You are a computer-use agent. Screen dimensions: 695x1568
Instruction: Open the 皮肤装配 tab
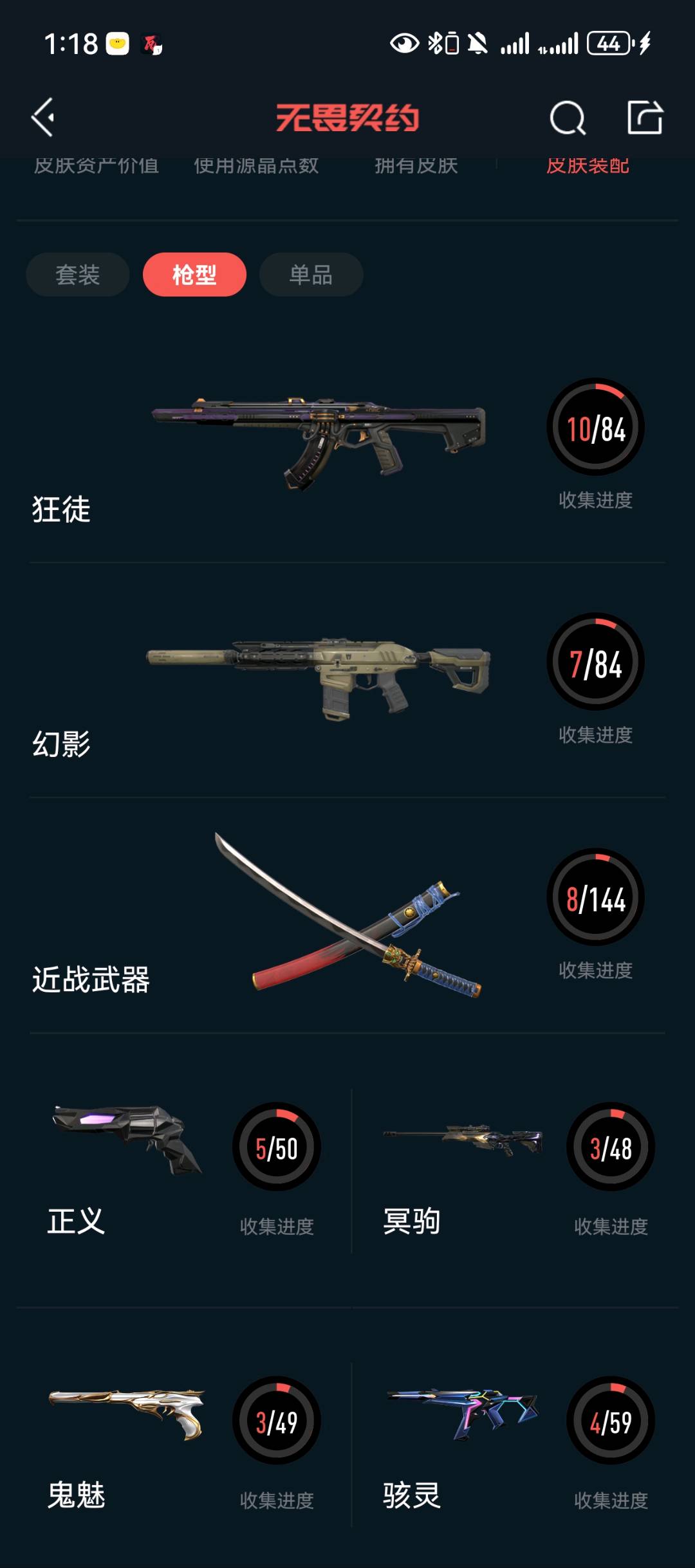[587, 167]
